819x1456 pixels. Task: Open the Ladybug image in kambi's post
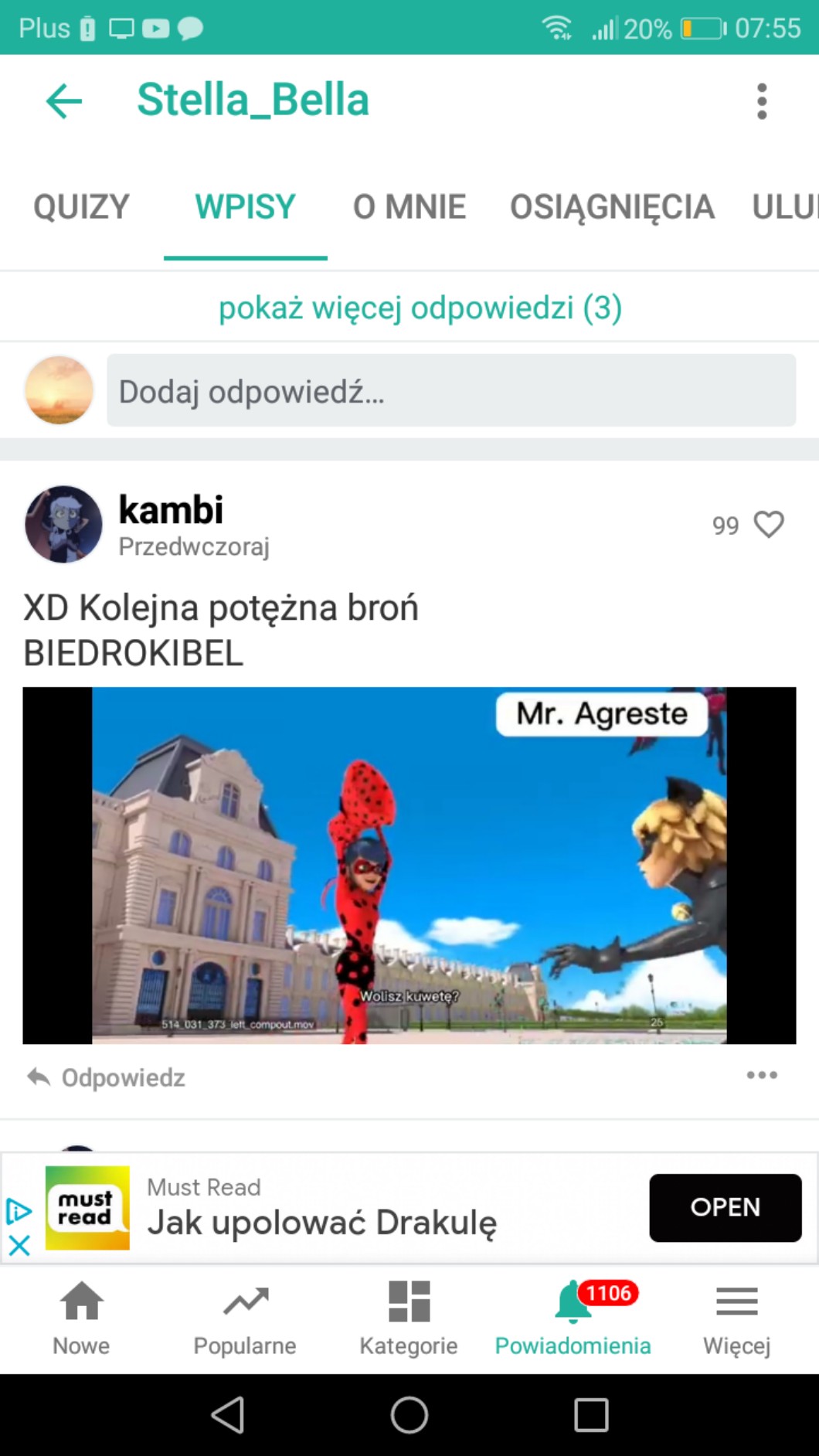(x=409, y=866)
